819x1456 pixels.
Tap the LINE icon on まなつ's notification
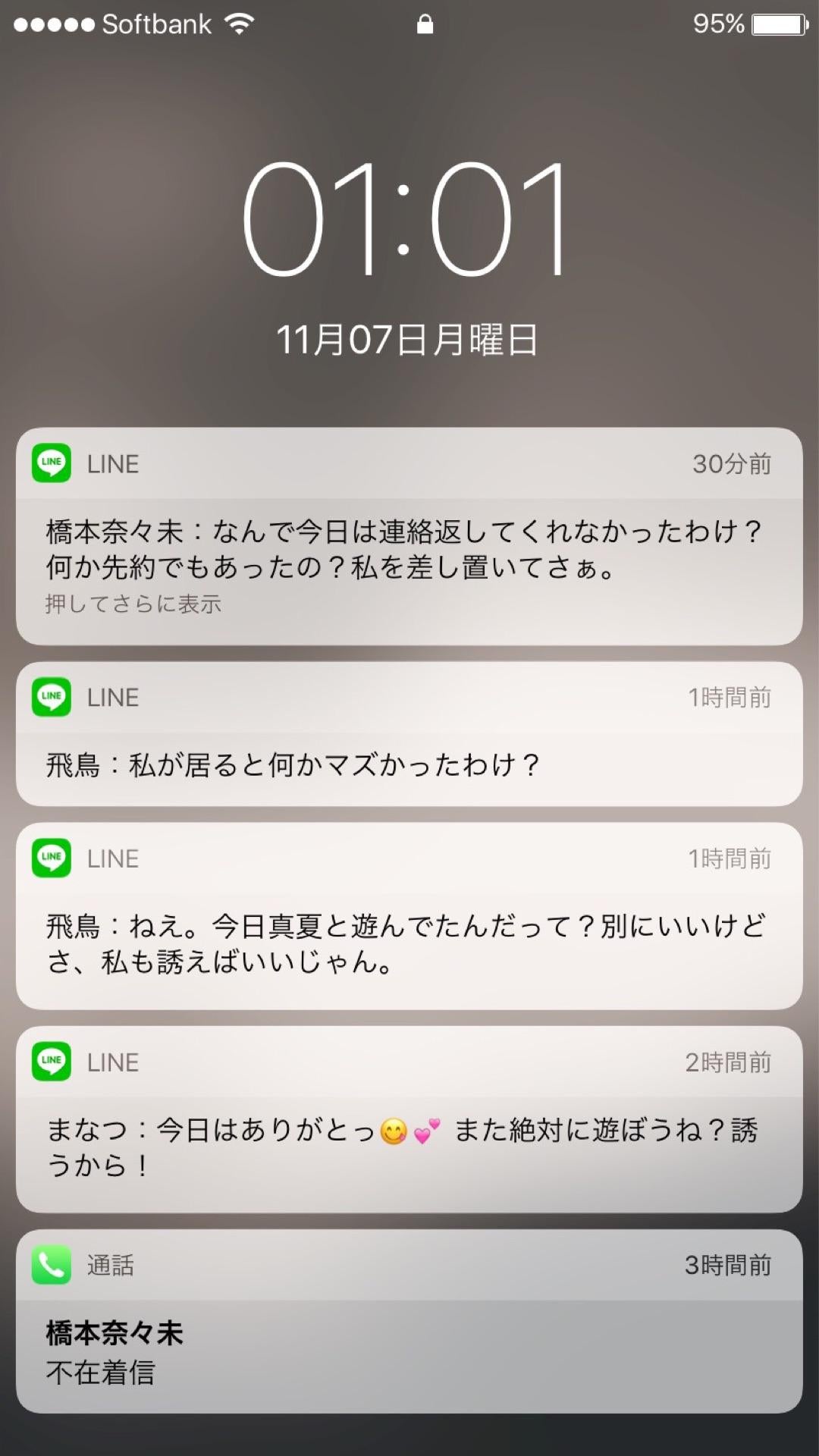[x=52, y=1062]
